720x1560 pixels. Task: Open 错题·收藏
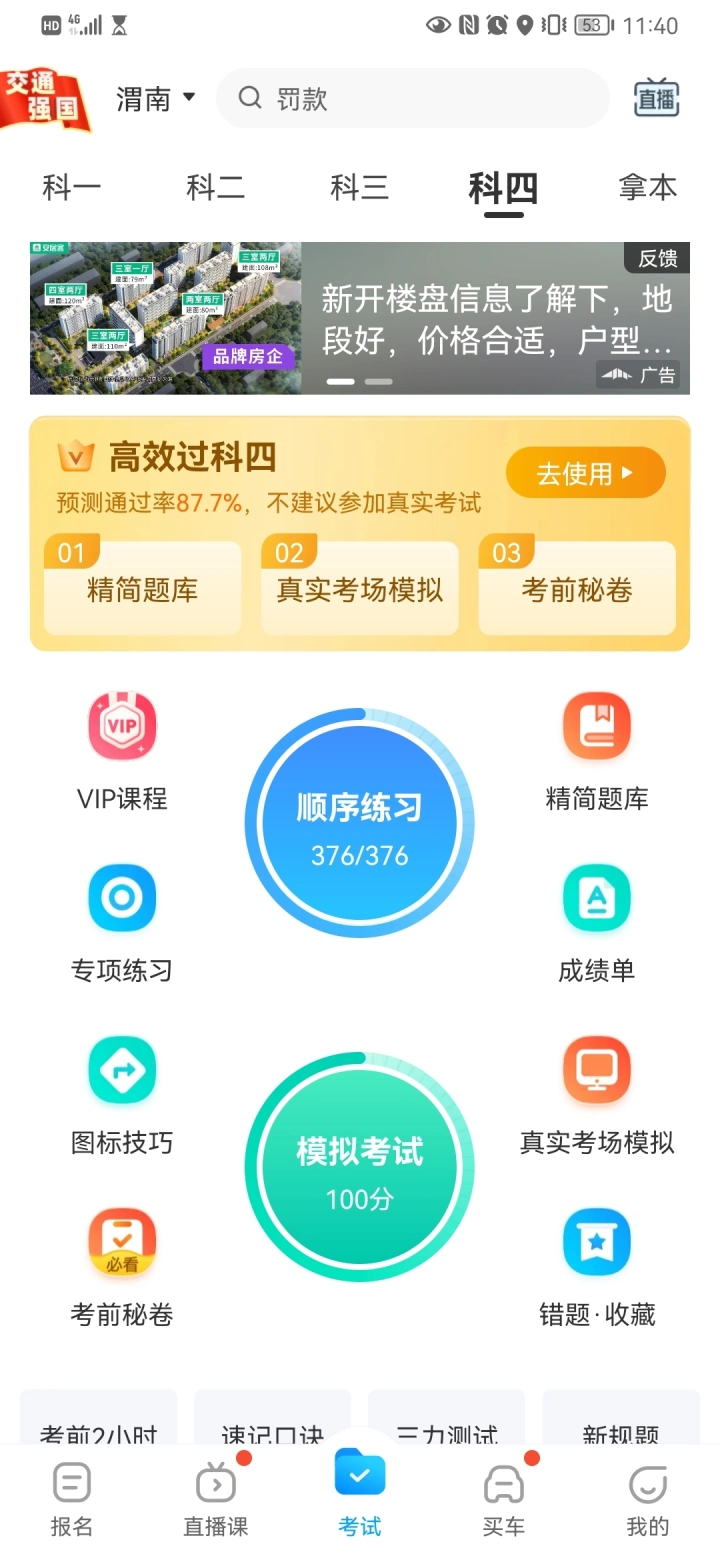(597, 1268)
